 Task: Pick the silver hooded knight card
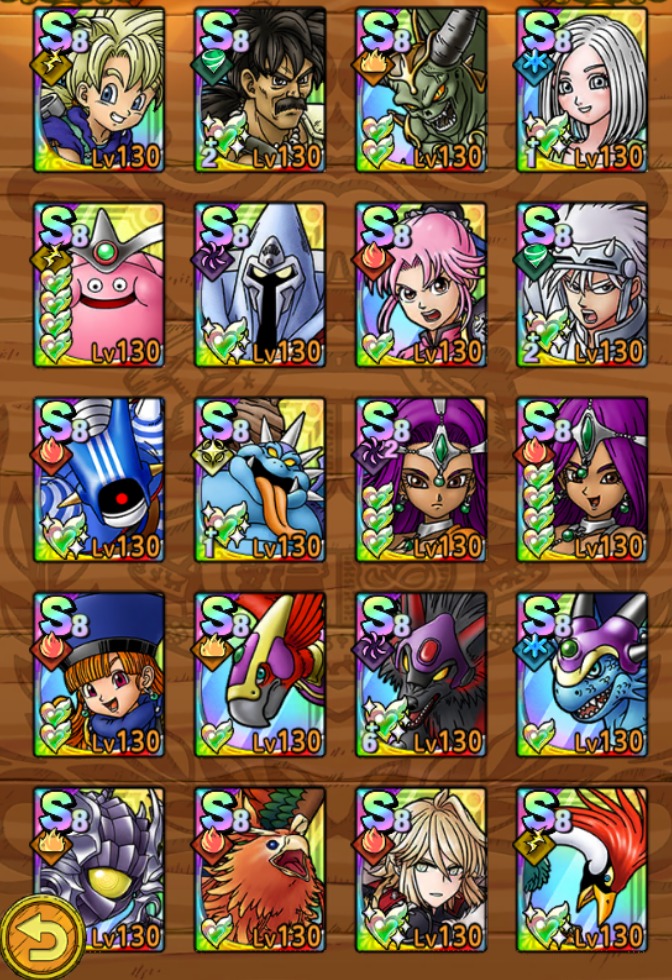click(x=260, y=285)
